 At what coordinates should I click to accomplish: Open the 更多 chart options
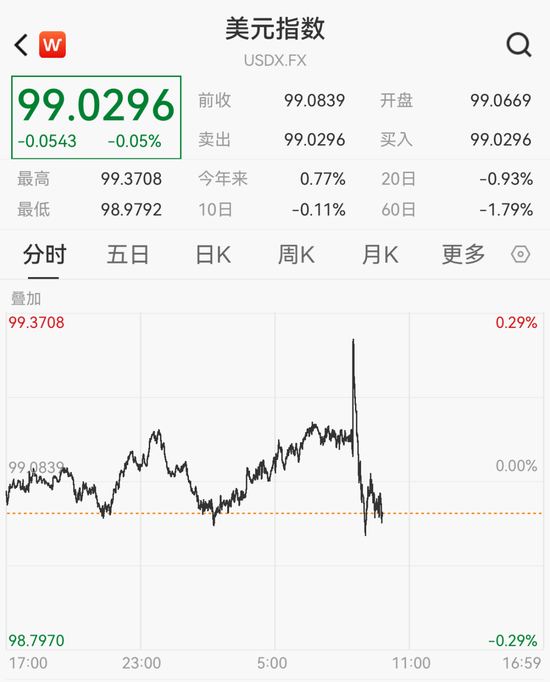click(463, 254)
